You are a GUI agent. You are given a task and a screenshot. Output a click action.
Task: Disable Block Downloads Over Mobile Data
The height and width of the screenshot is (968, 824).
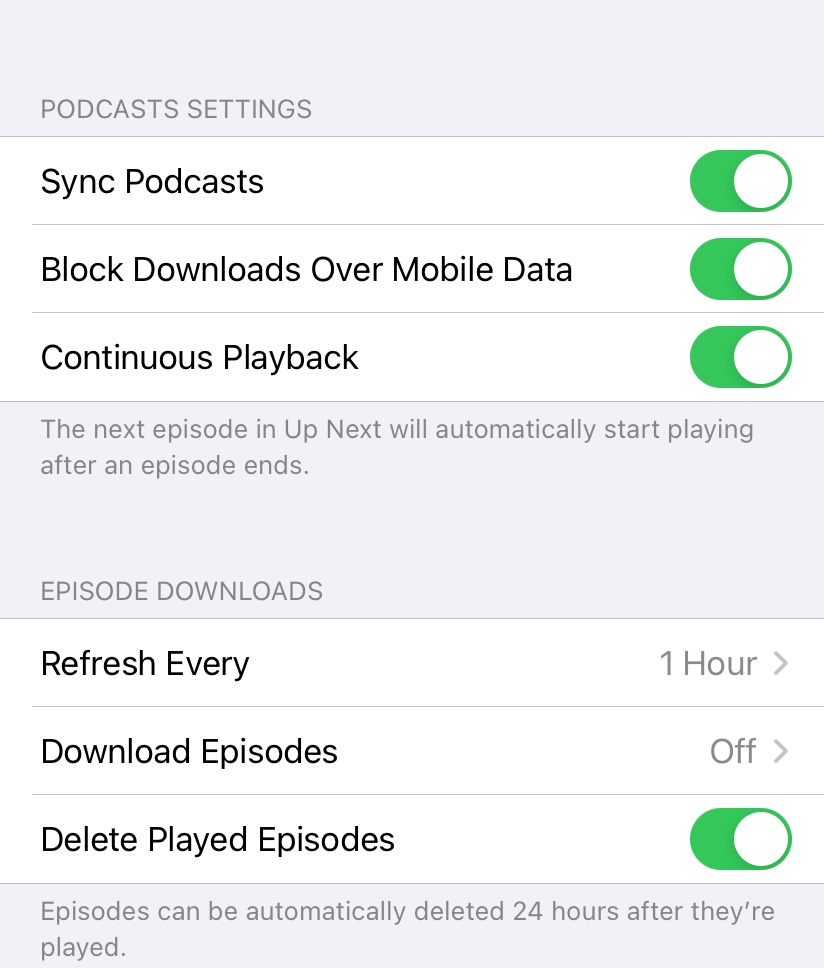[x=740, y=269]
